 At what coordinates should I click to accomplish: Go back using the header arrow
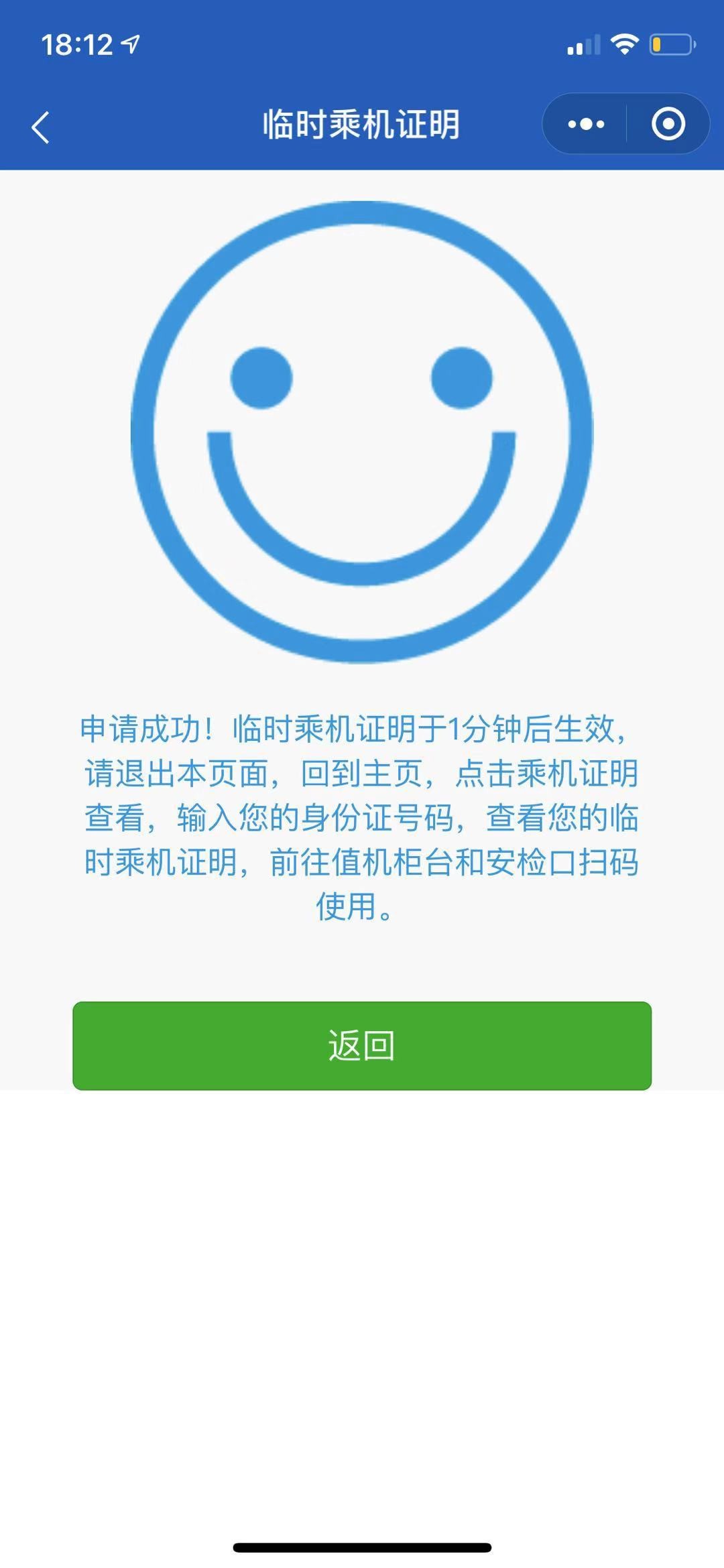click(x=41, y=127)
